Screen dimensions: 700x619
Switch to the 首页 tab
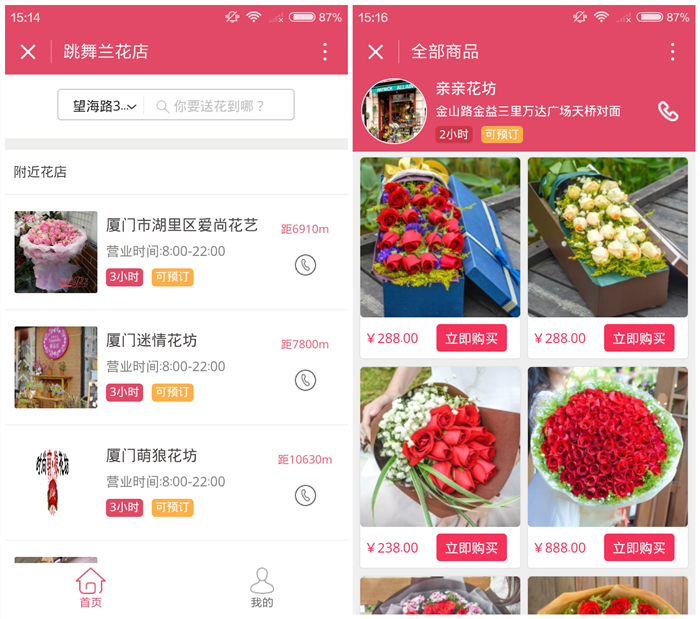click(91, 588)
